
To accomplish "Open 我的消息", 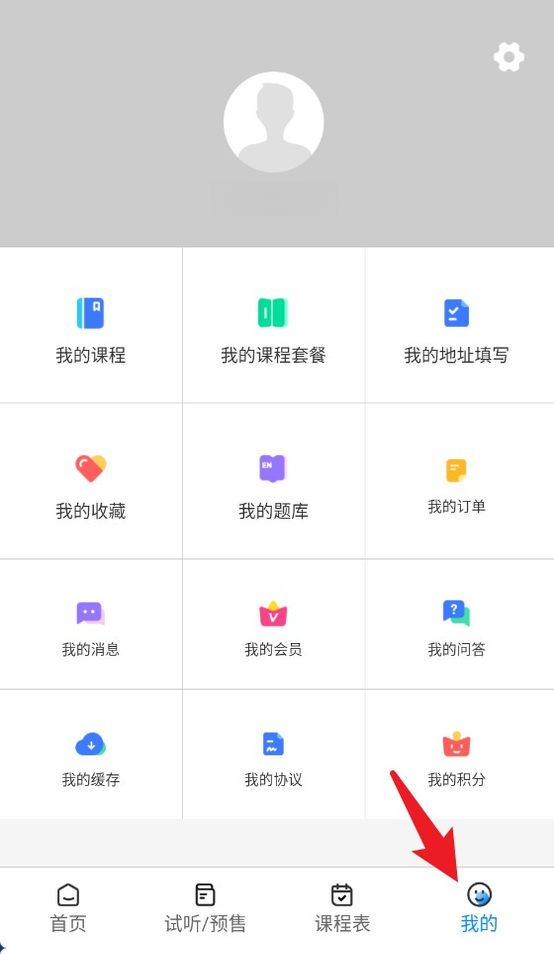I will tap(91, 624).
